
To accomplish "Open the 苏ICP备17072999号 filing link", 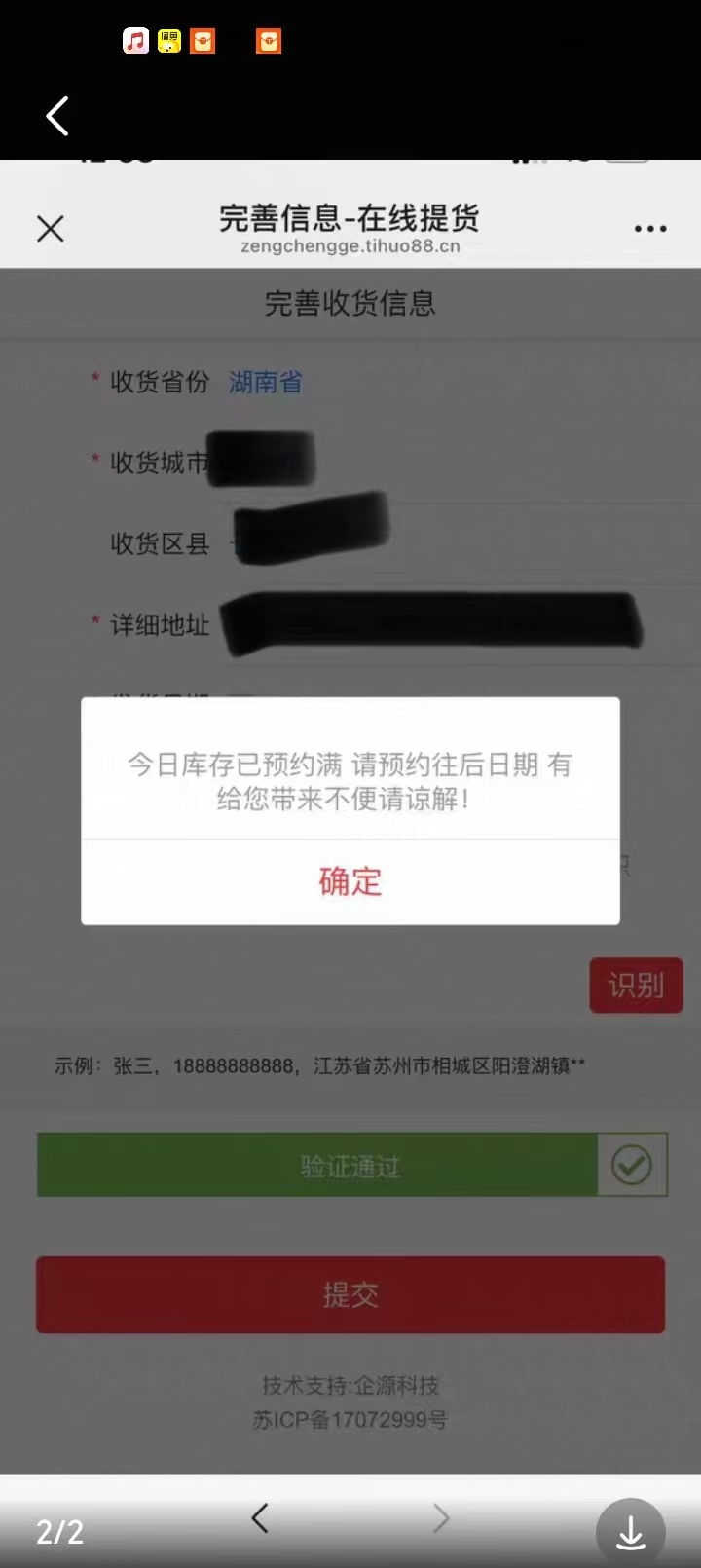I will point(350,1420).
